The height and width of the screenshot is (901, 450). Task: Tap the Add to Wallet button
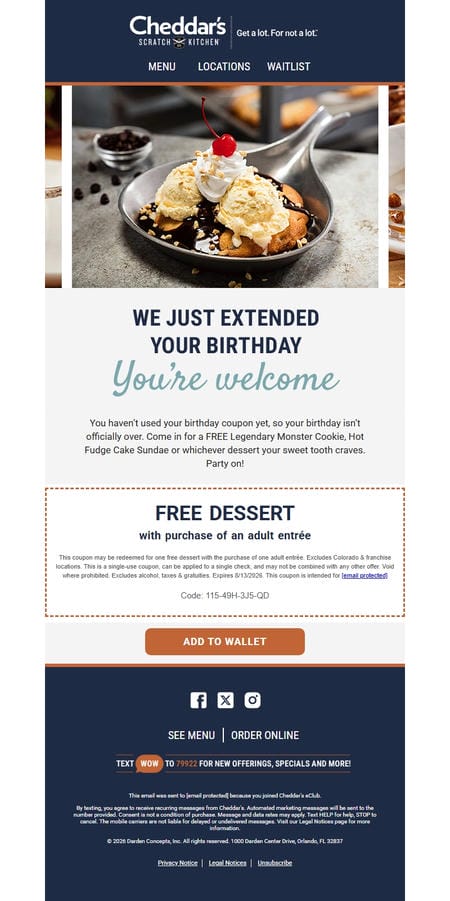click(x=225, y=641)
